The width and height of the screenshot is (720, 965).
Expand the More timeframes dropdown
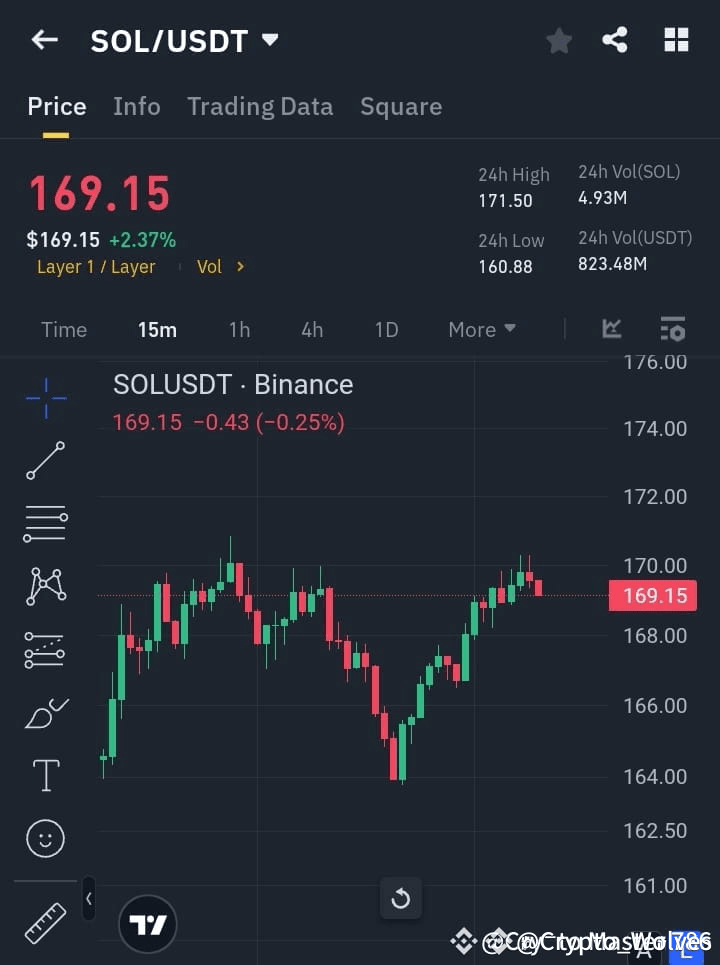[x=481, y=329]
